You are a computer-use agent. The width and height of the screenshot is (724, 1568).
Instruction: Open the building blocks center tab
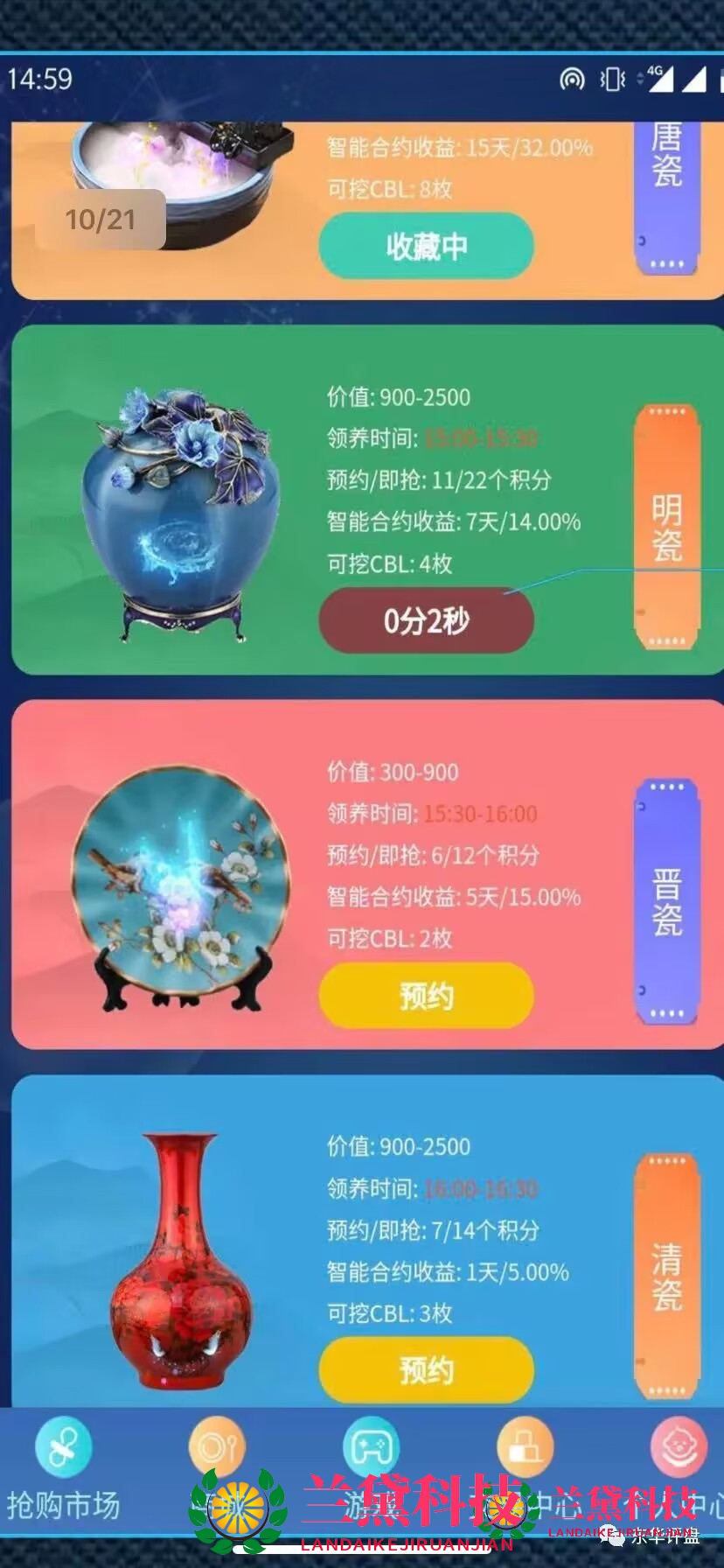pyautogui.click(x=525, y=1450)
